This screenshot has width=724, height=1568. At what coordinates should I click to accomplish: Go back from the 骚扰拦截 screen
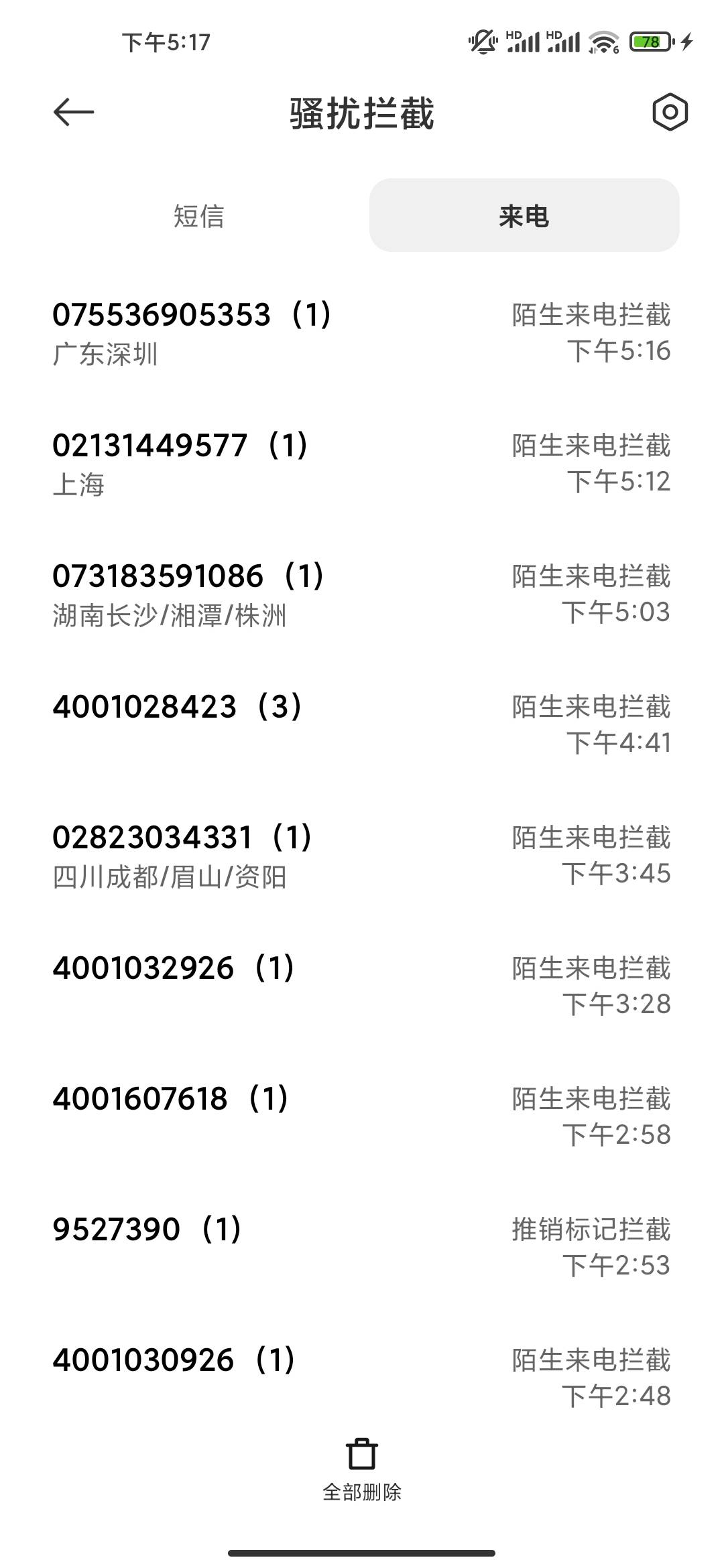tap(73, 112)
